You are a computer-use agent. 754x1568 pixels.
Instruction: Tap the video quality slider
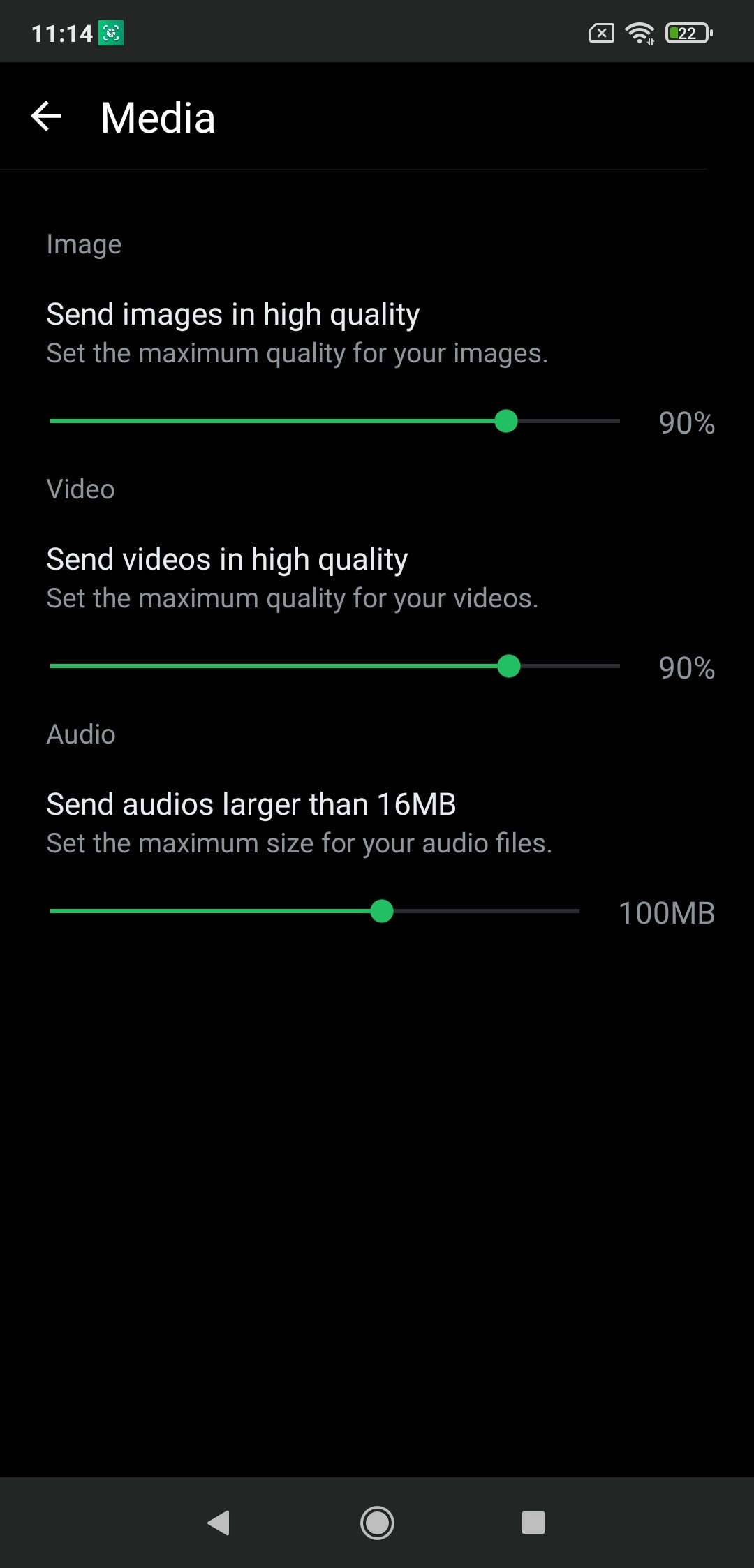click(509, 666)
